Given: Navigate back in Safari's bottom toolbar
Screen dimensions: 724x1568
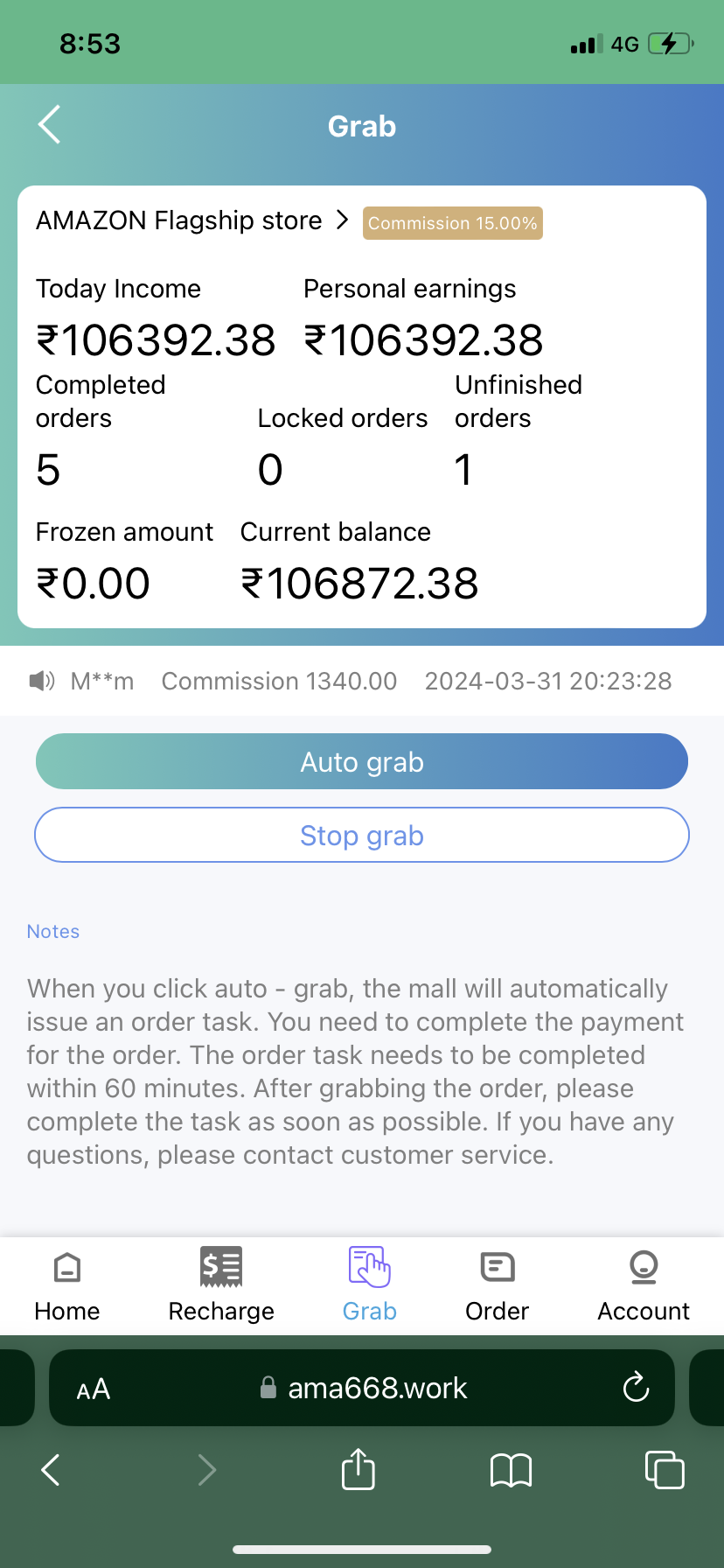Looking at the screenshot, I should coord(51,1469).
